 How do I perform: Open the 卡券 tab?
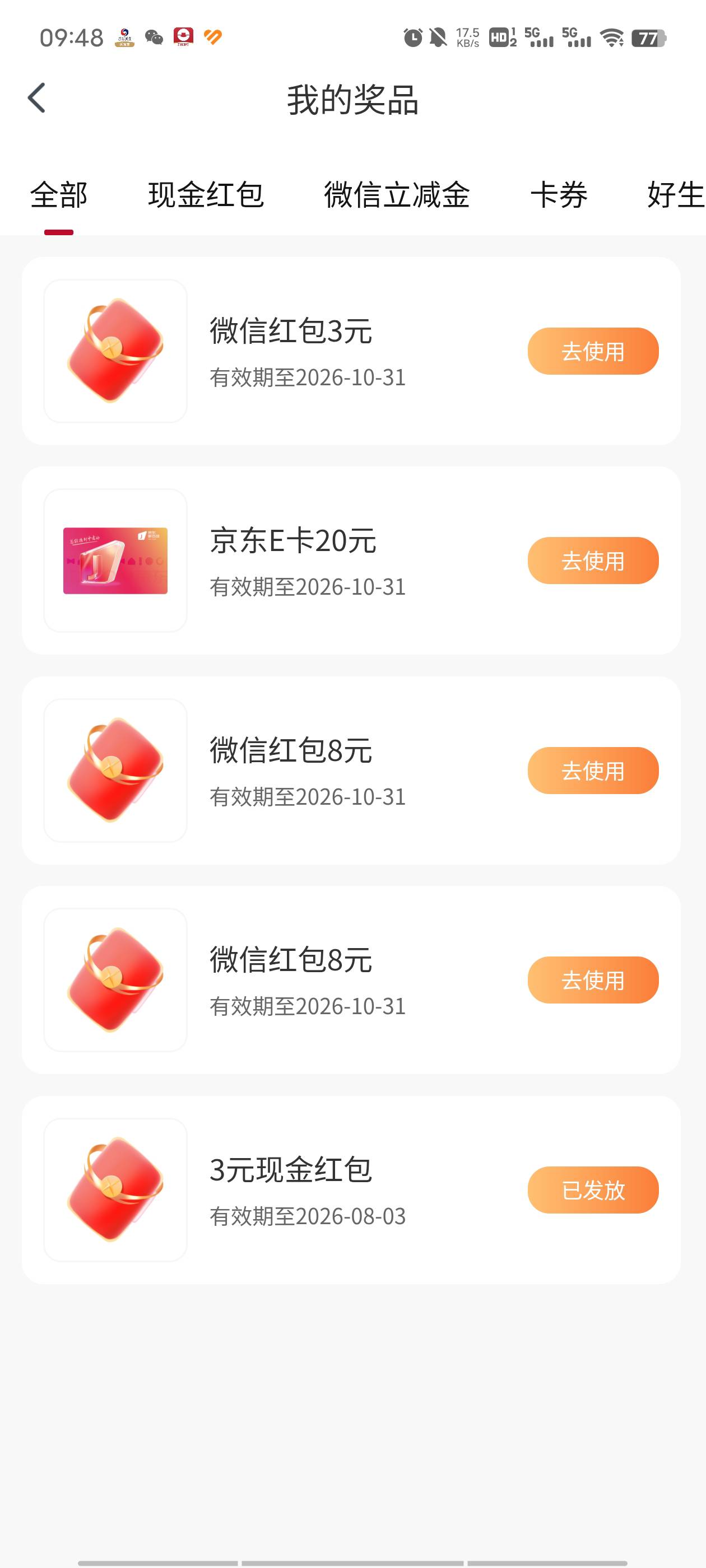point(559,195)
